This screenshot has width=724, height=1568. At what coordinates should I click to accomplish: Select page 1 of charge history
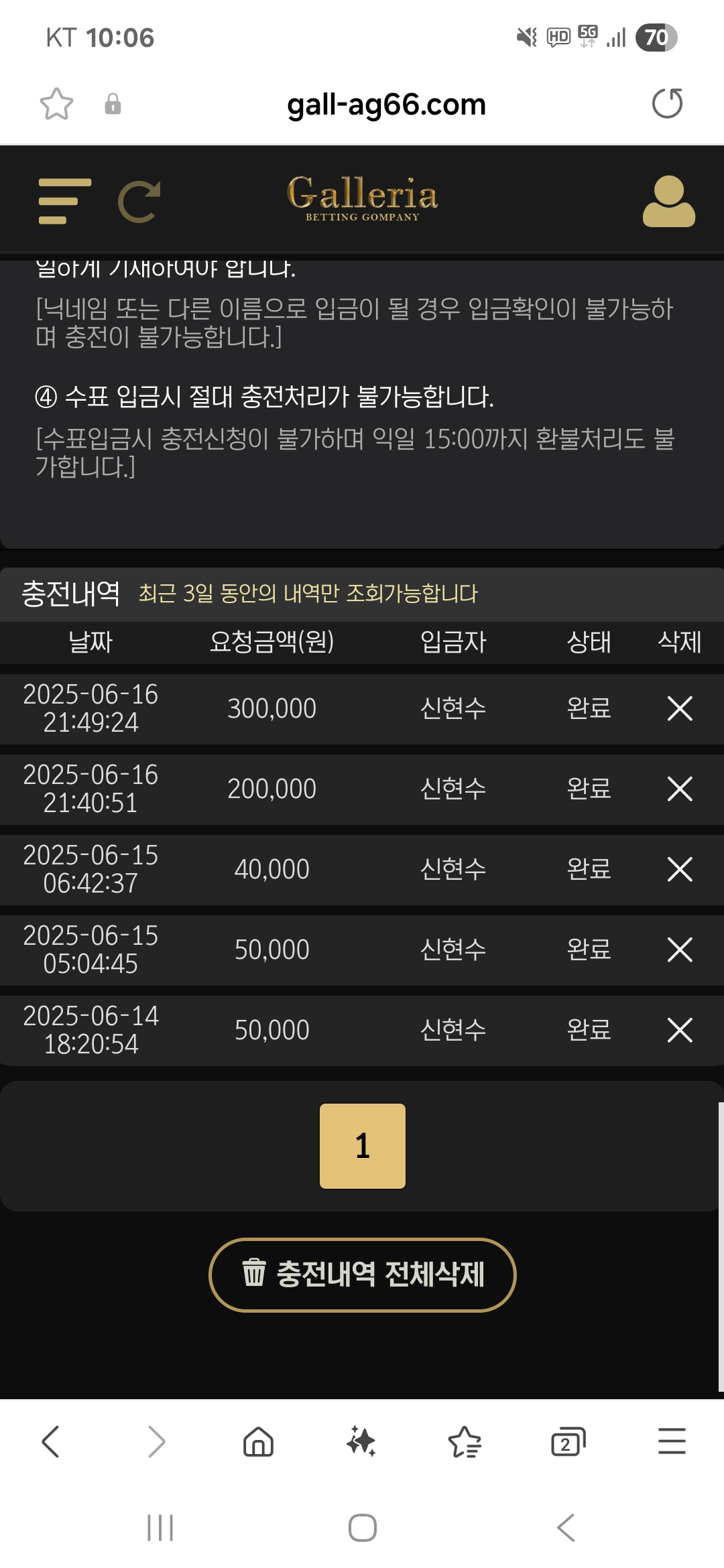click(363, 1146)
